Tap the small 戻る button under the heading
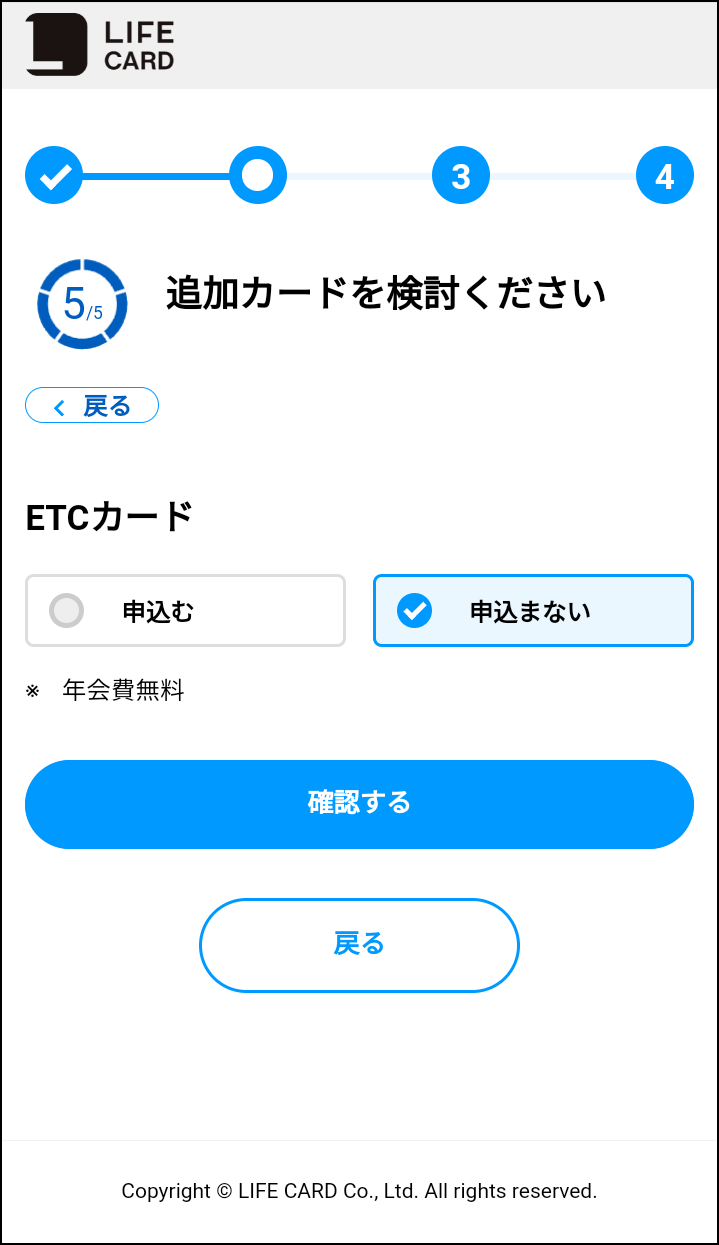Screen dimensions: 719x1245 coord(92,405)
